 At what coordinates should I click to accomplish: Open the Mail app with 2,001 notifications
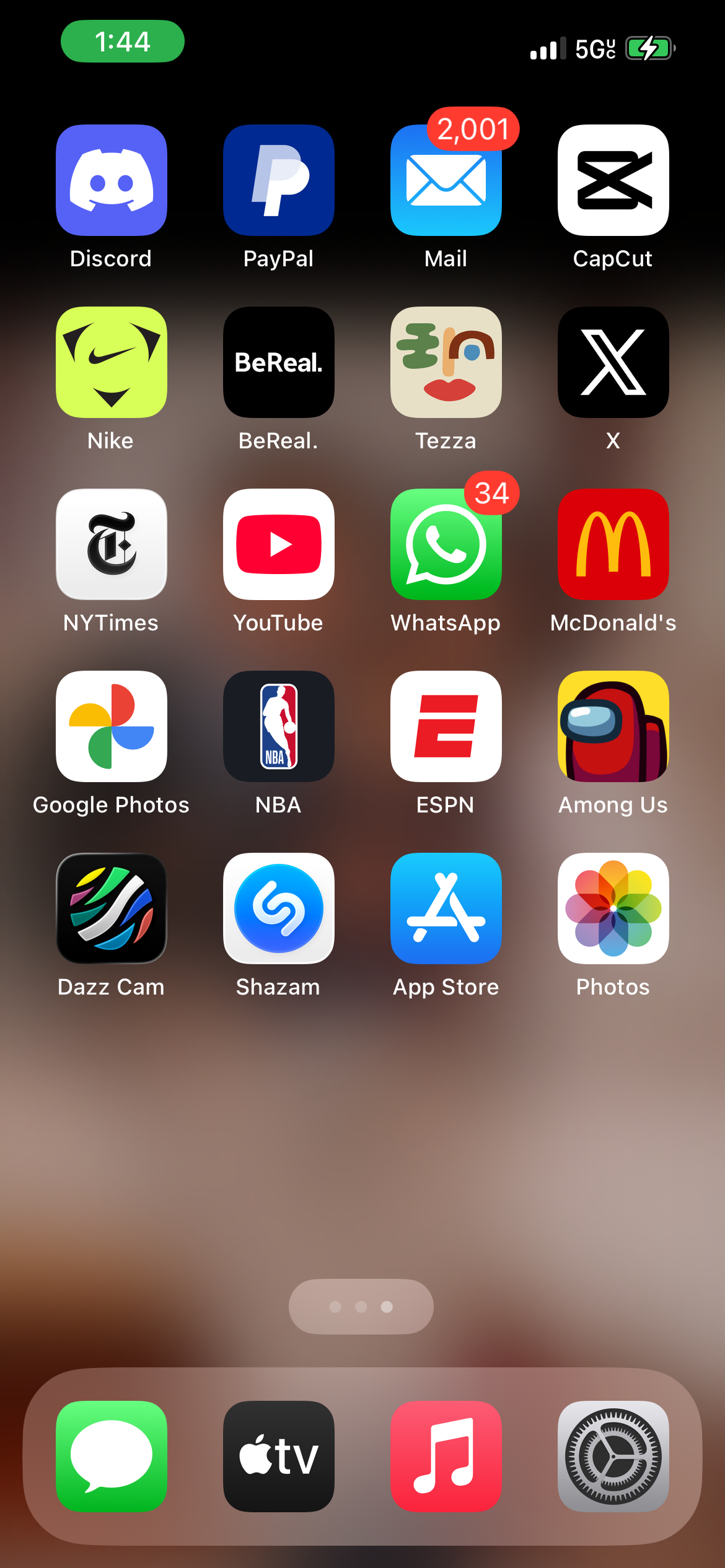coord(446,180)
